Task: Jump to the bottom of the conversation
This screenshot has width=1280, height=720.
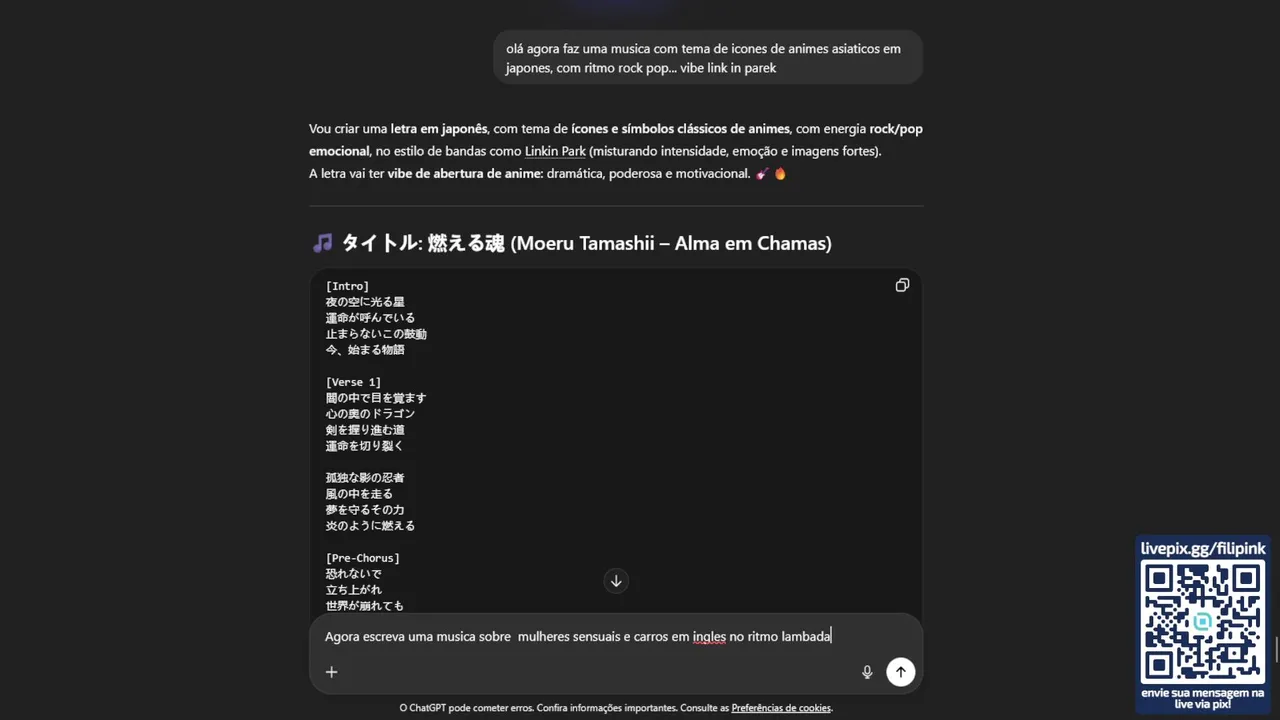Action: point(616,581)
